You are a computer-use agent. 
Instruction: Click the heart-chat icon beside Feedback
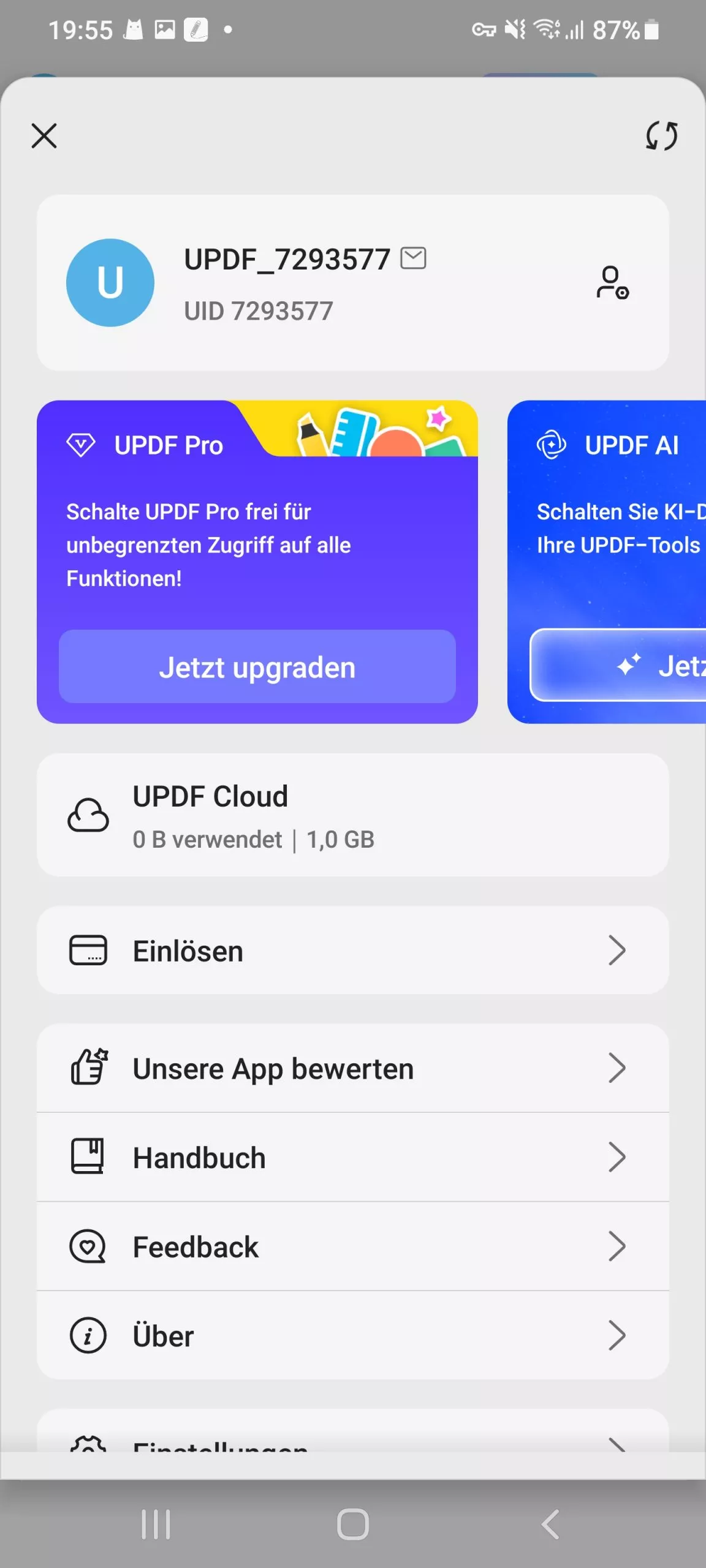(x=89, y=1246)
